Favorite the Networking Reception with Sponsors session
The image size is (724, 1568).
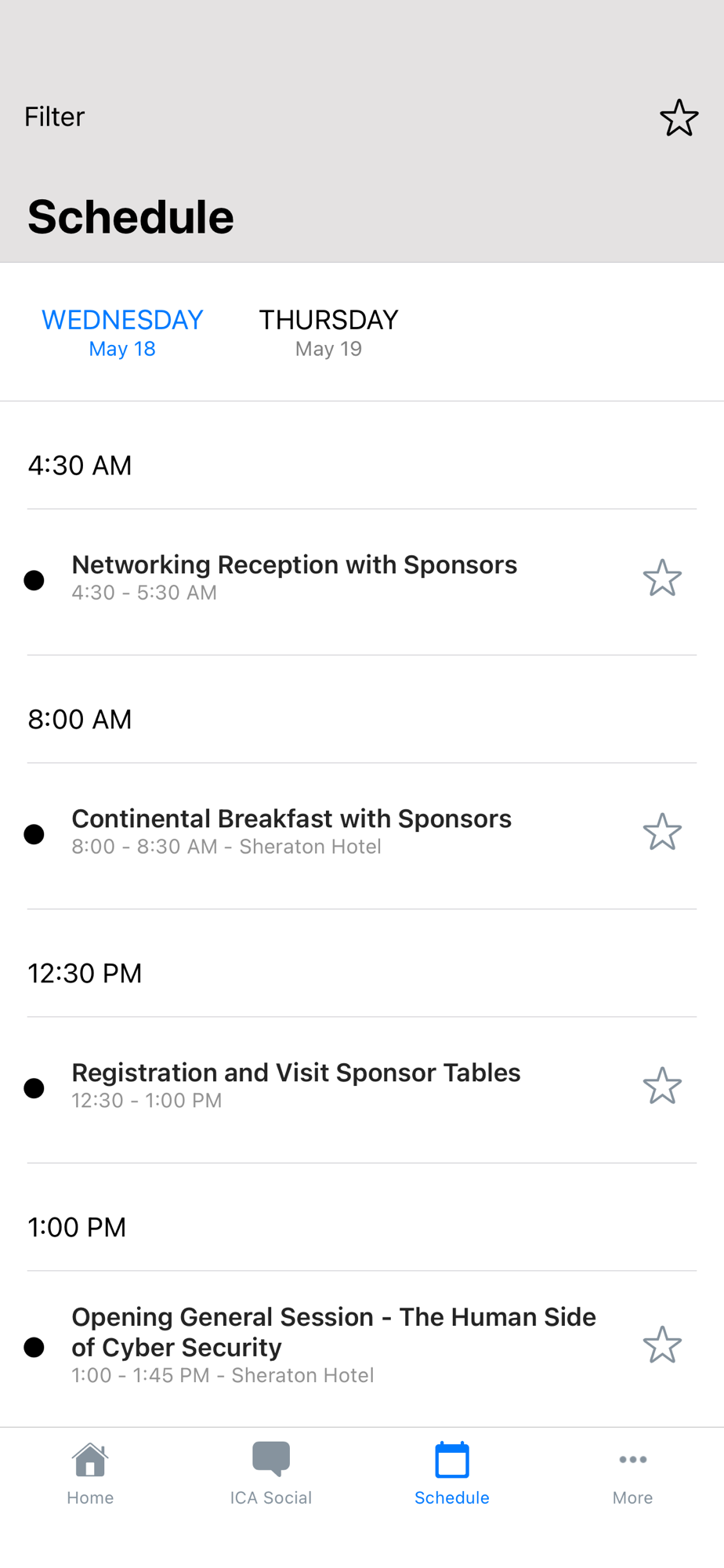coord(662,579)
